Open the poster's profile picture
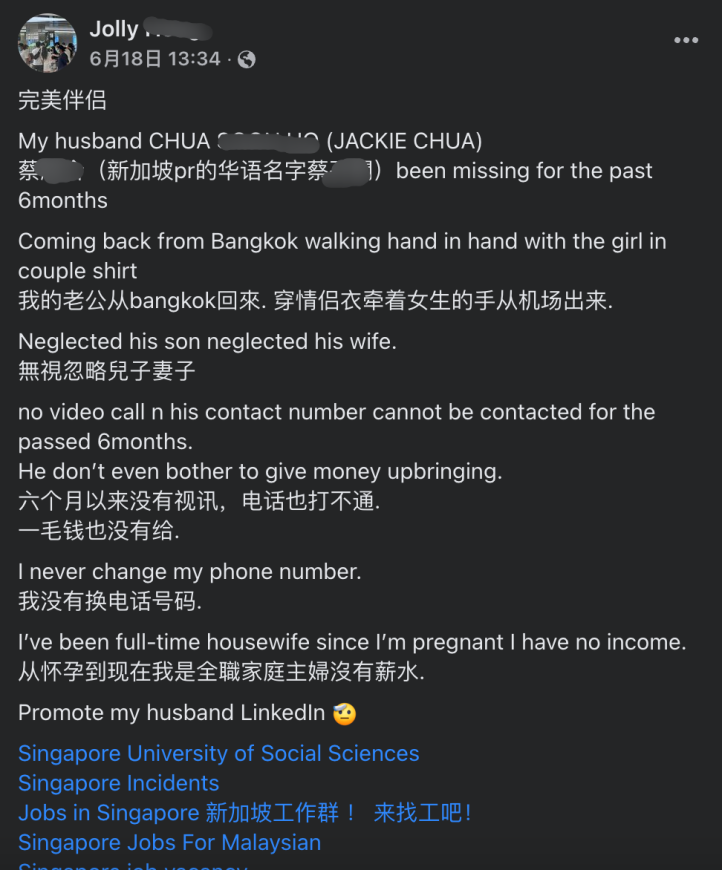 [x=47, y=43]
